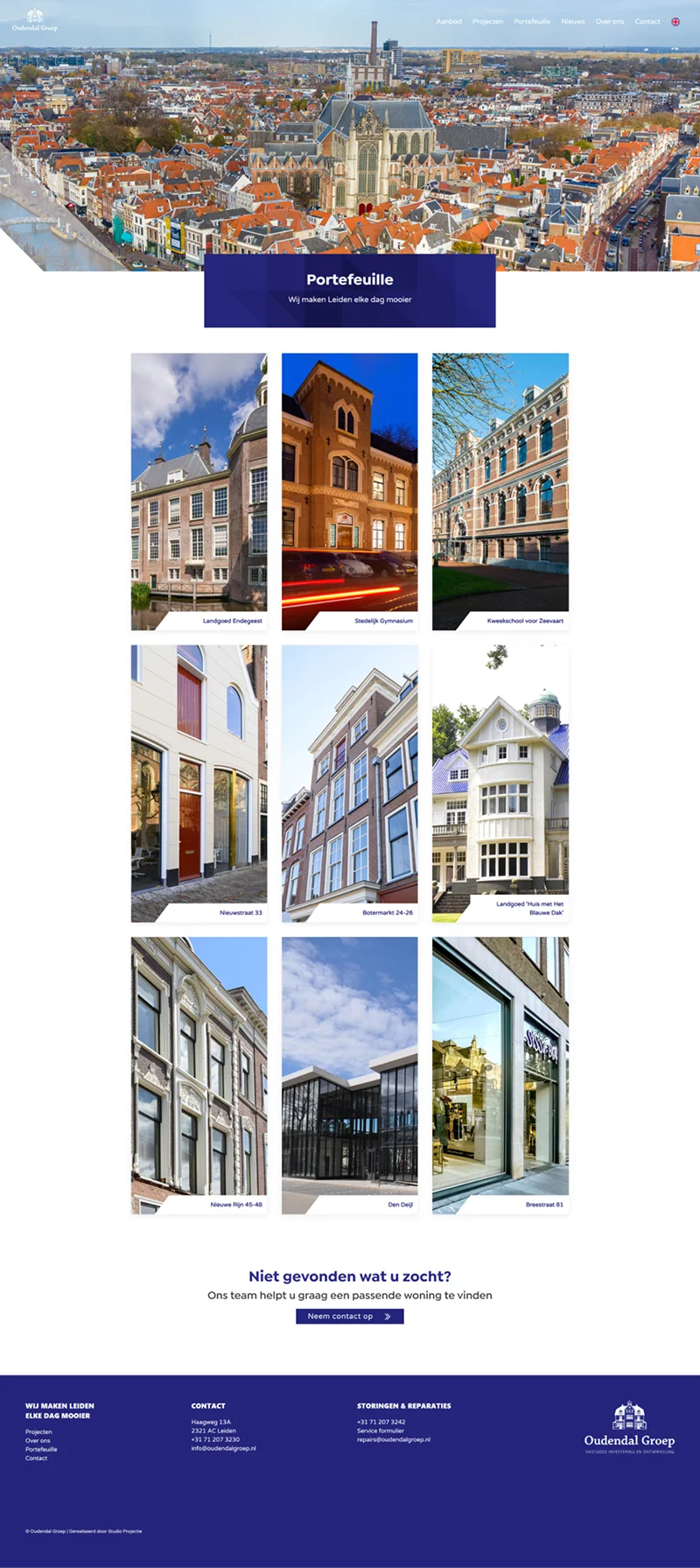View the Den Deijl property
The height and width of the screenshot is (1568, 700).
point(349,1074)
